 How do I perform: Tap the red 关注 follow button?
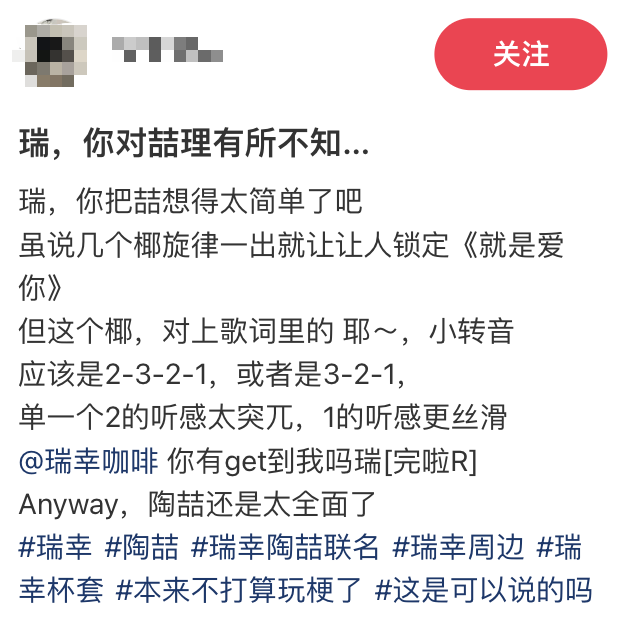520,54
